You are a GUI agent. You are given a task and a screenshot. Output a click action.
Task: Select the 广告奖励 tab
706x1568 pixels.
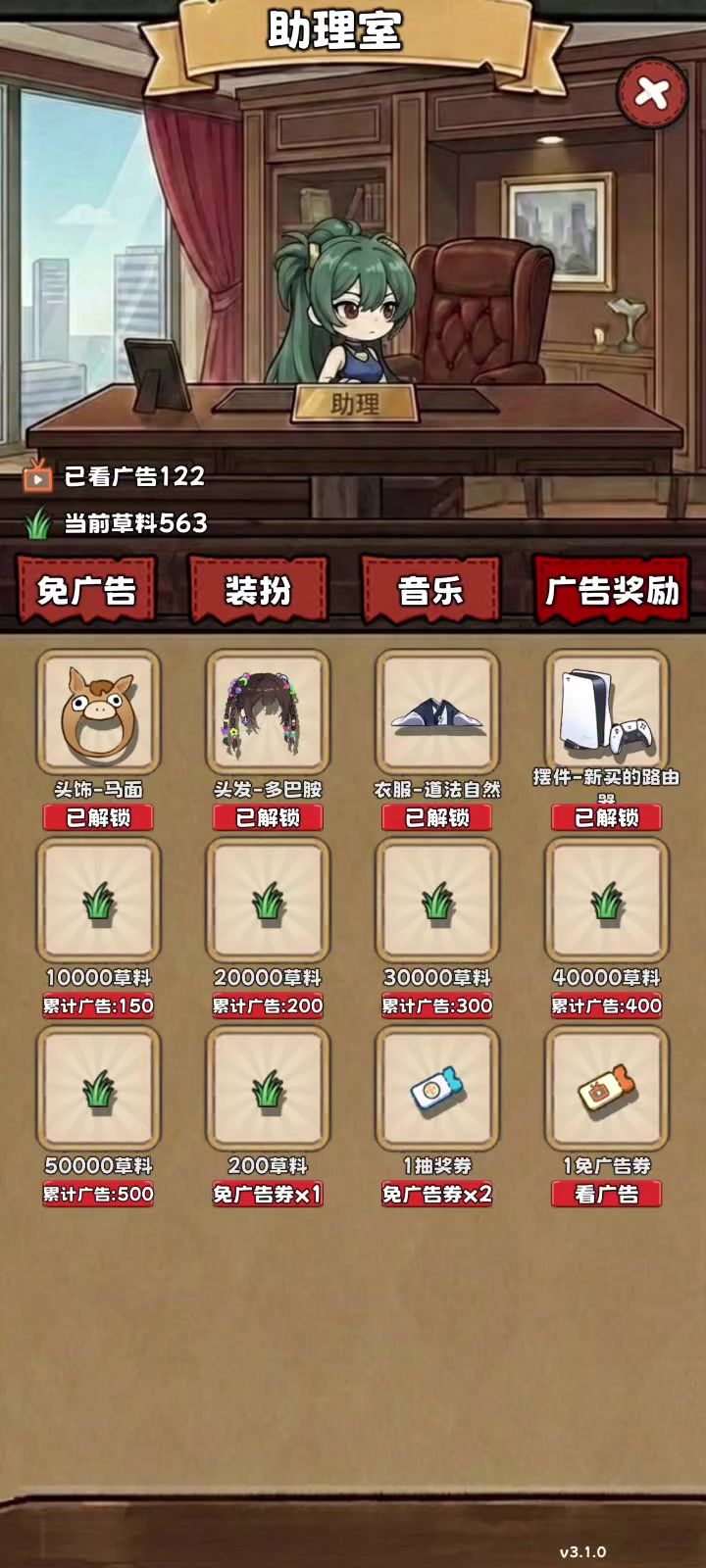point(611,591)
